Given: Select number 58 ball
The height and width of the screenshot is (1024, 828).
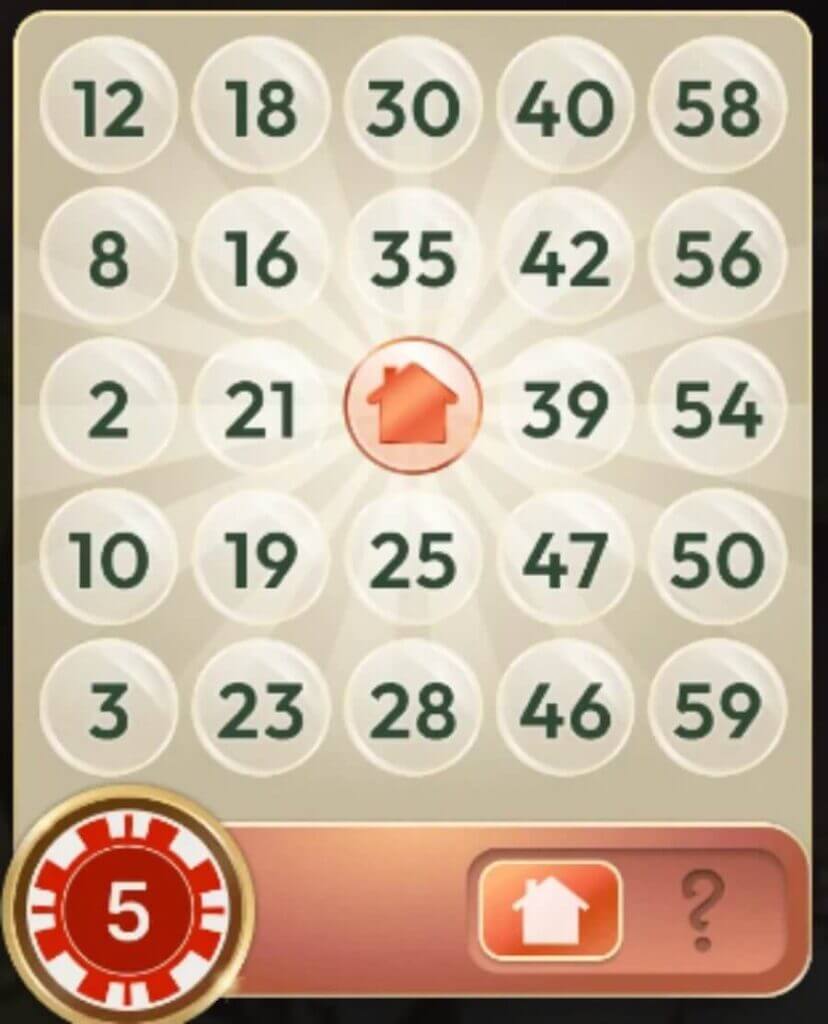Looking at the screenshot, I should pos(717,108).
